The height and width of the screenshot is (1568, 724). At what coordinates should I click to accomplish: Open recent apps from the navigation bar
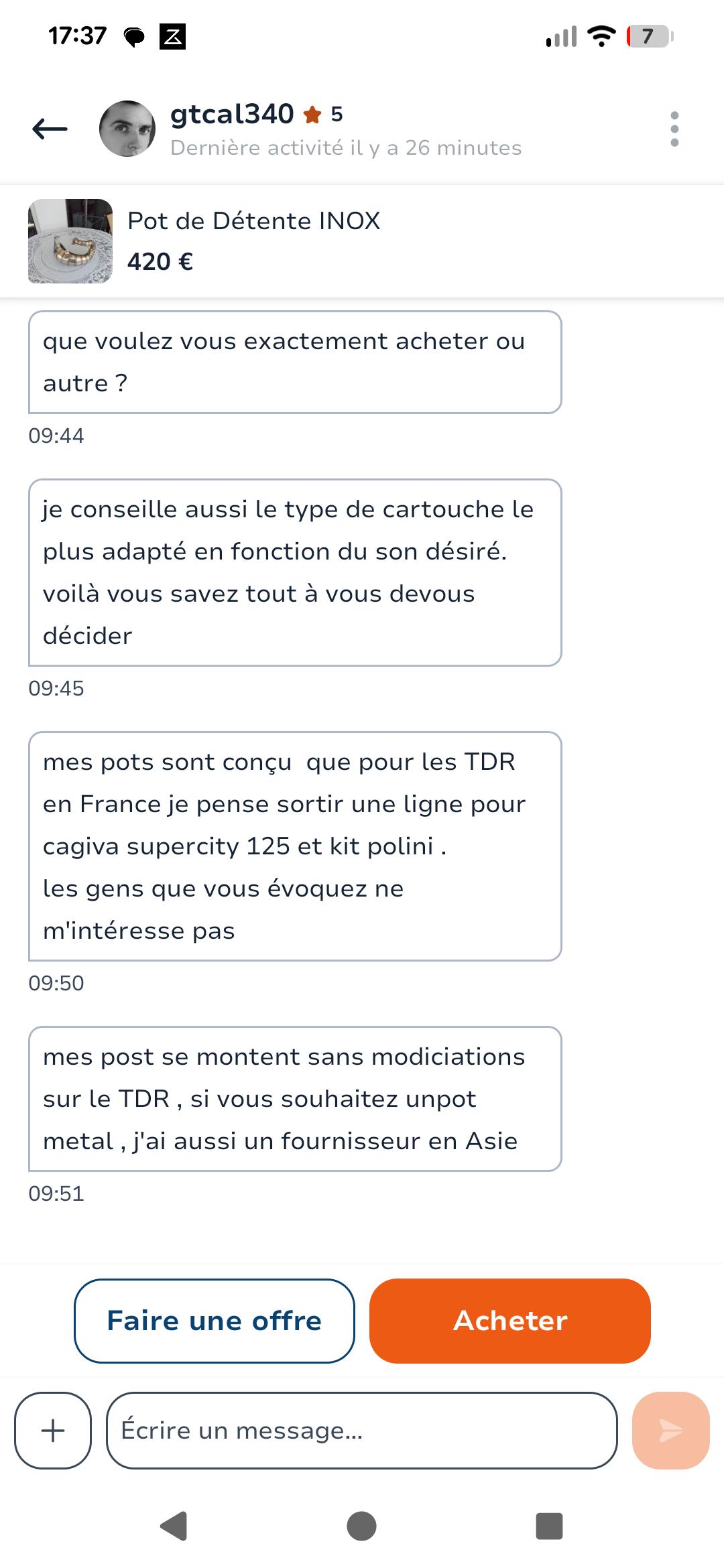click(549, 1526)
